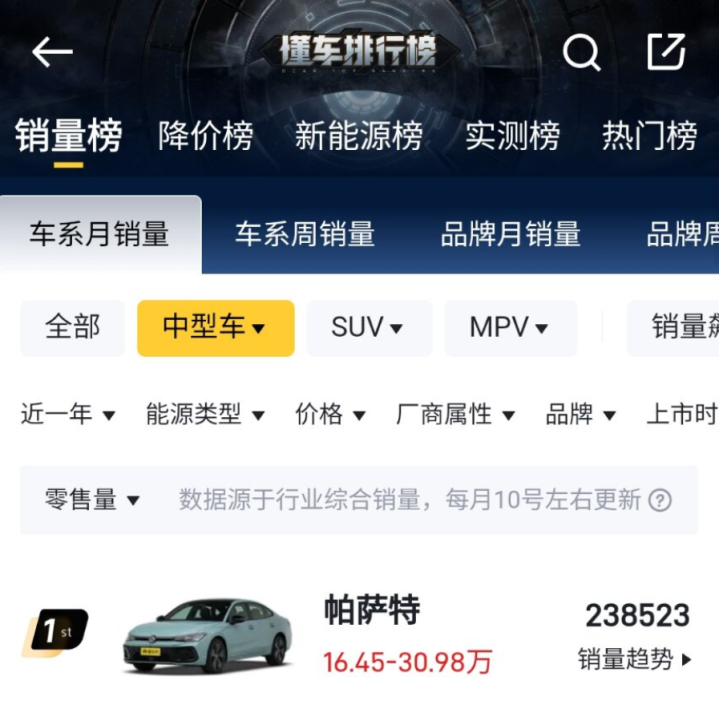Switch to the 新能源榜 tab
The image size is (719, 713).
click(x=358, y=136)
